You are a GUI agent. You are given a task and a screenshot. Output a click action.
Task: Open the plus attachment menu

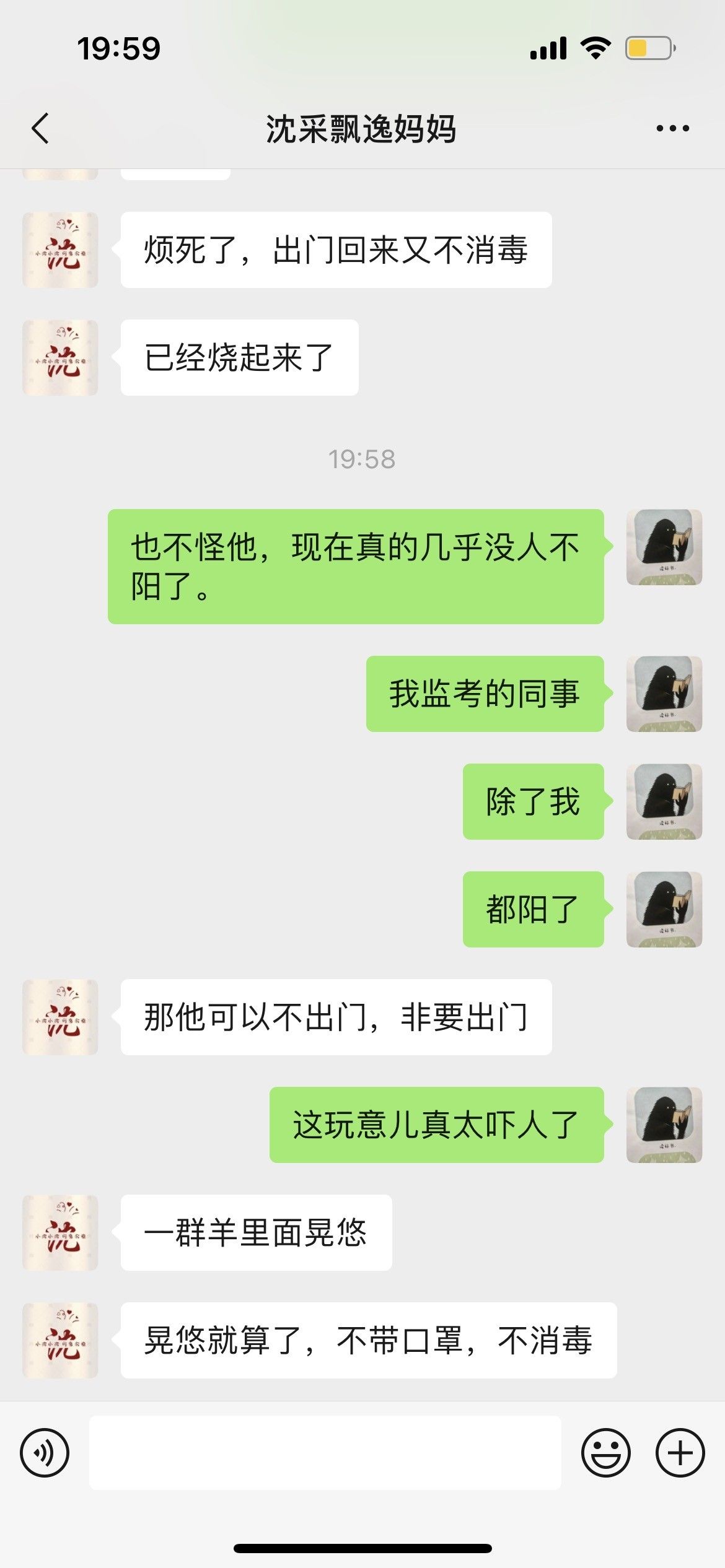point(680,1452)
